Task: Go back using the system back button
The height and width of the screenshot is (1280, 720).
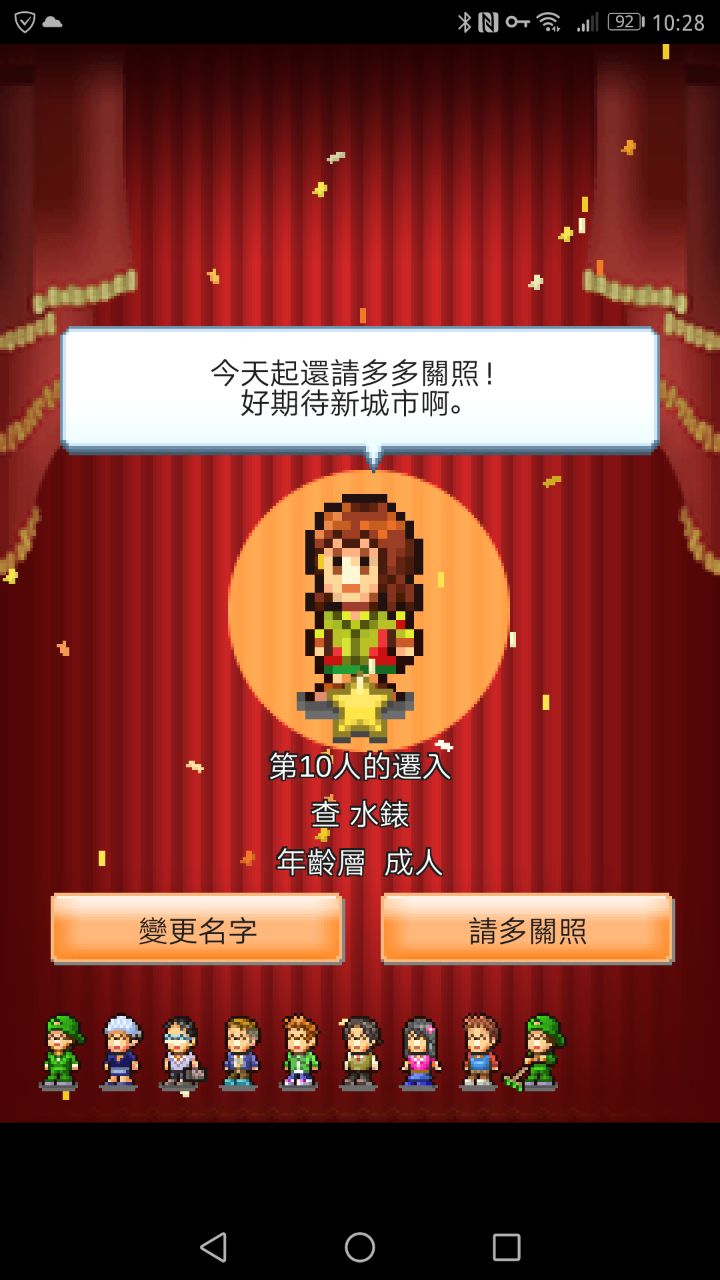Action: (x=213, y=1246)
